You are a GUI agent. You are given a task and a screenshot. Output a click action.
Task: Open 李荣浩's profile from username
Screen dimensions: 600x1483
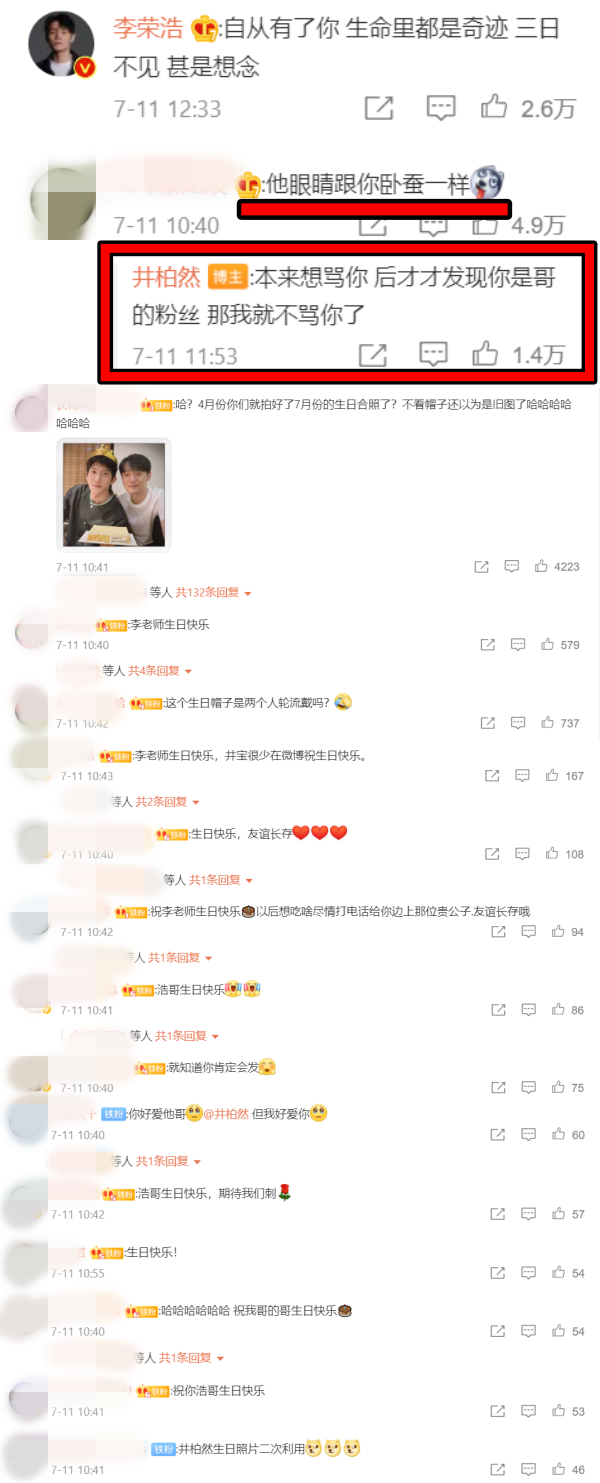[148, 28]
